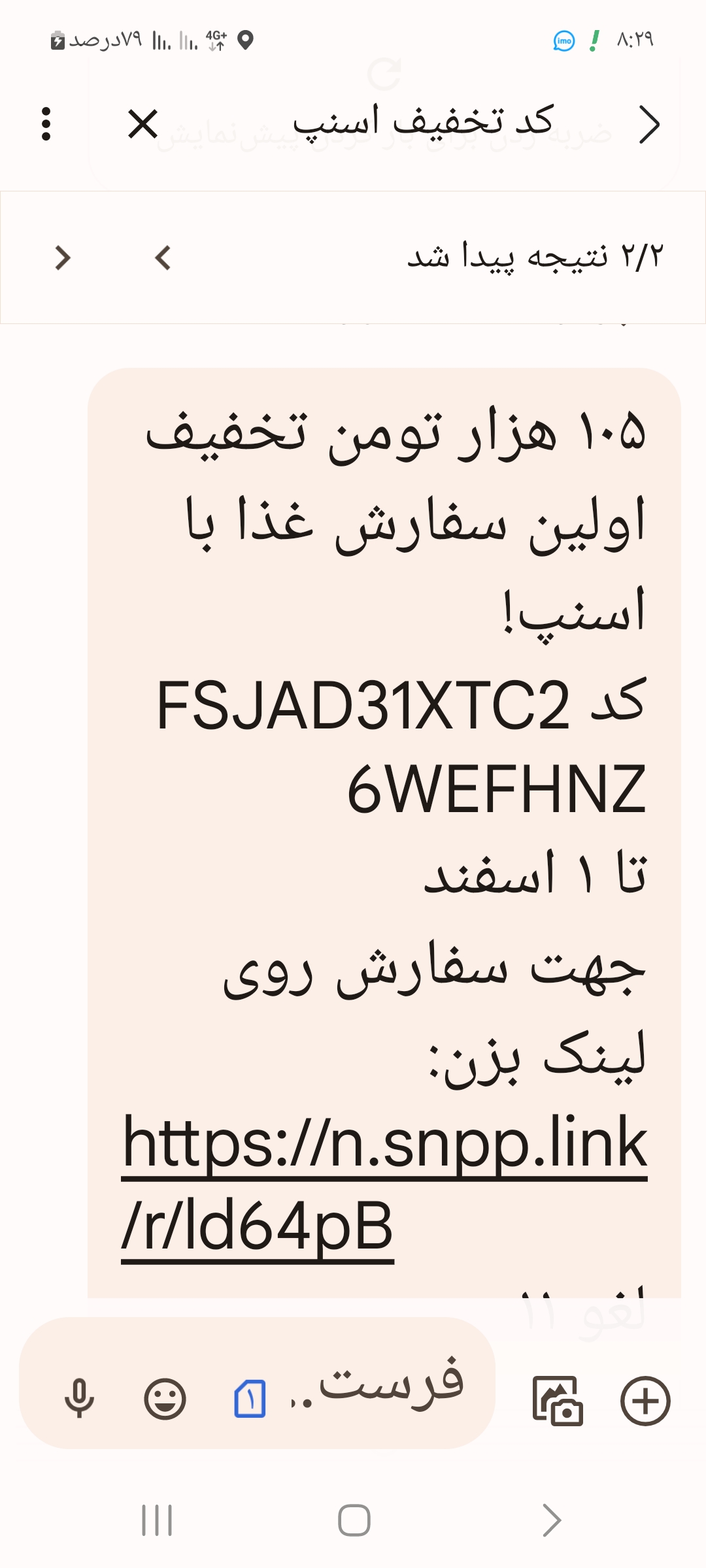This screenshot has width=706, height=1568.
Task: Show recent apps
Action: click(157, 1520)
